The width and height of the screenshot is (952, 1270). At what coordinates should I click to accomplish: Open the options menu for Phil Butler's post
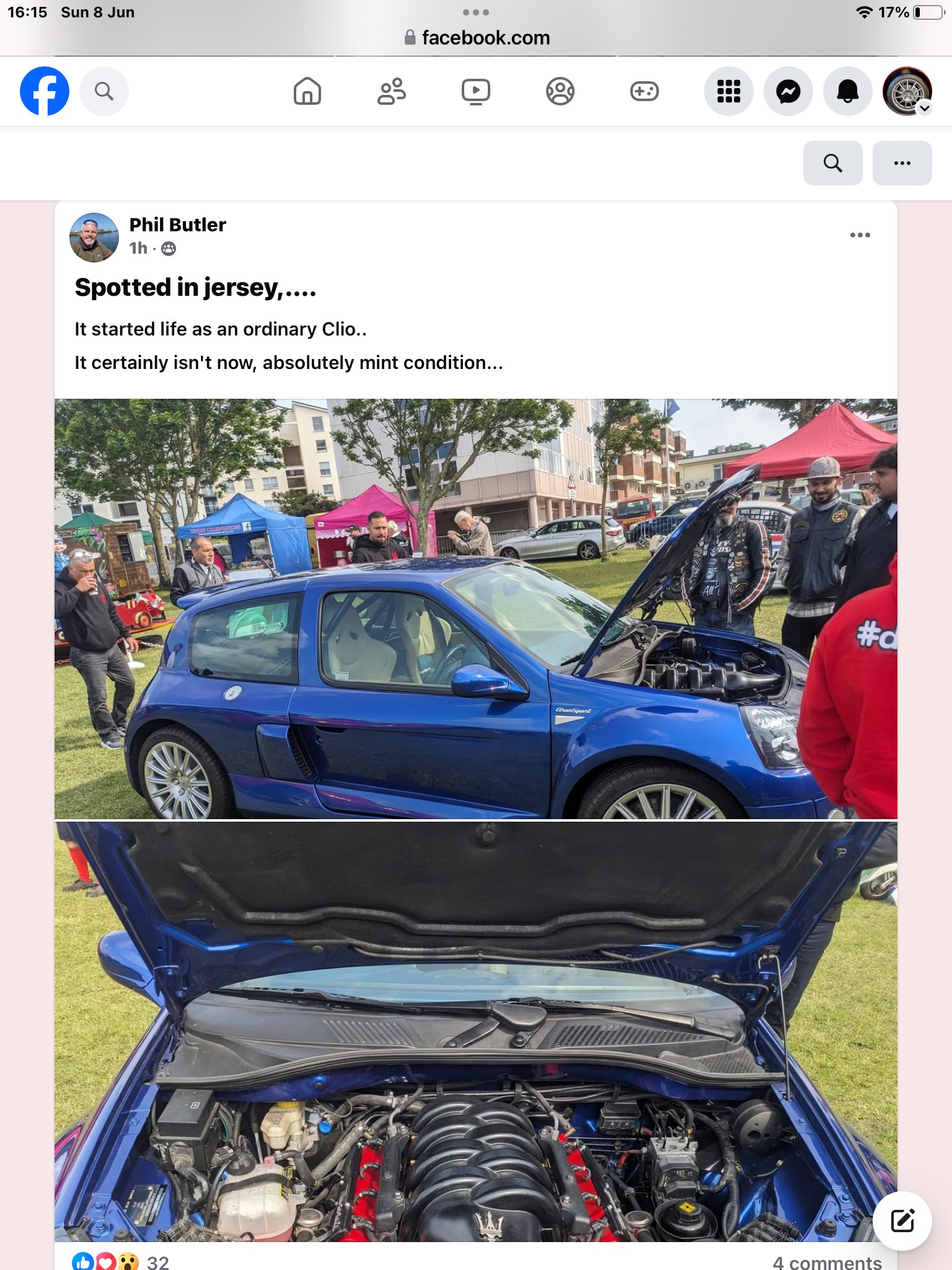[860, 235]
